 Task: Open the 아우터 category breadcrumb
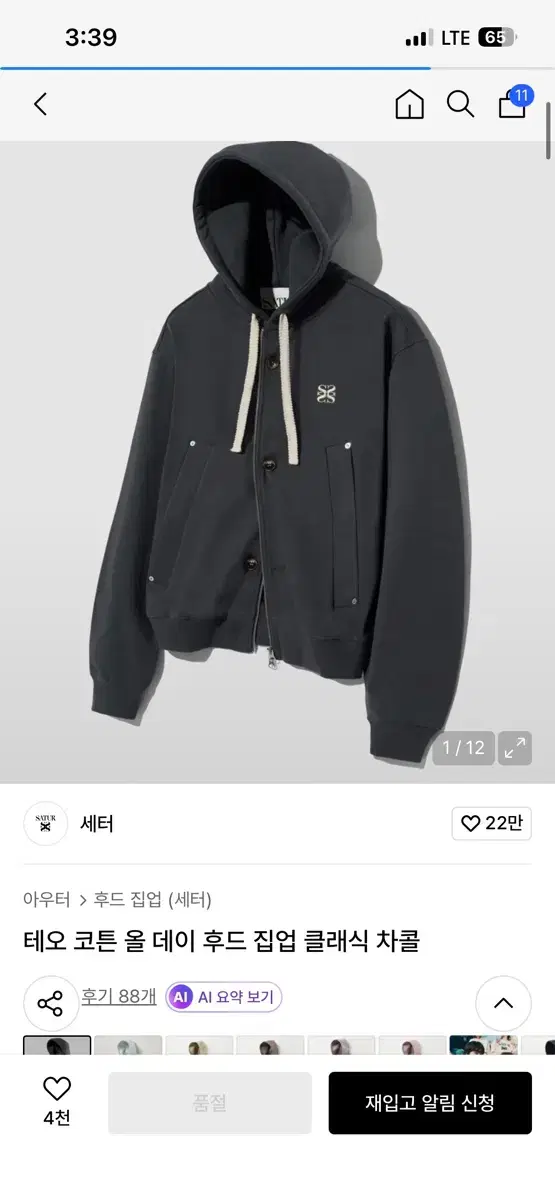47,899
